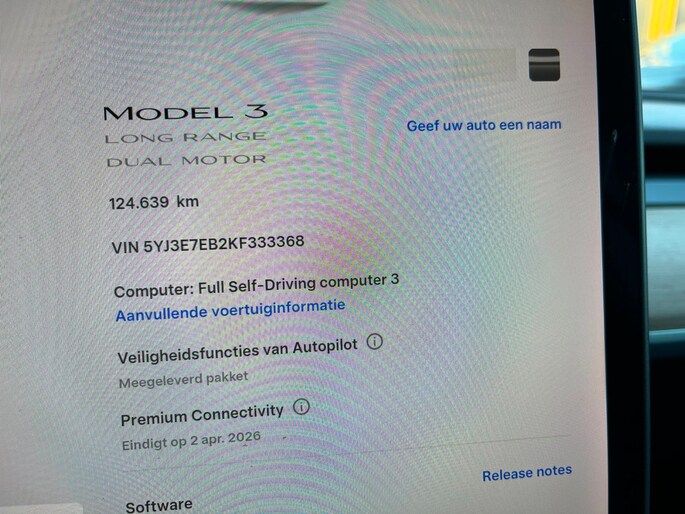View info icon for Veiligheidsfuncties van Autopilot

click(375, 342)
